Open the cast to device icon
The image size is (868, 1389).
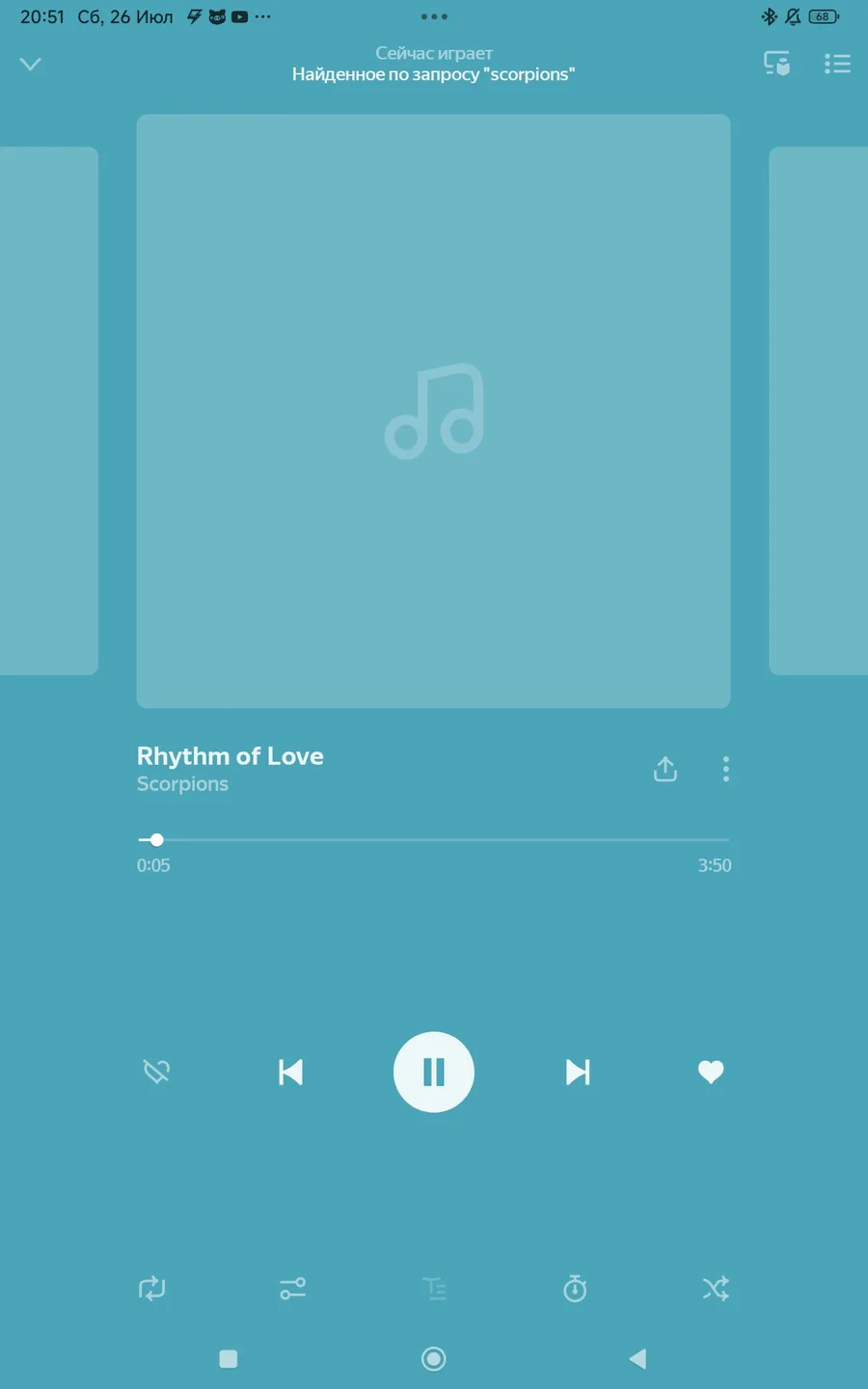click(777, 64)
